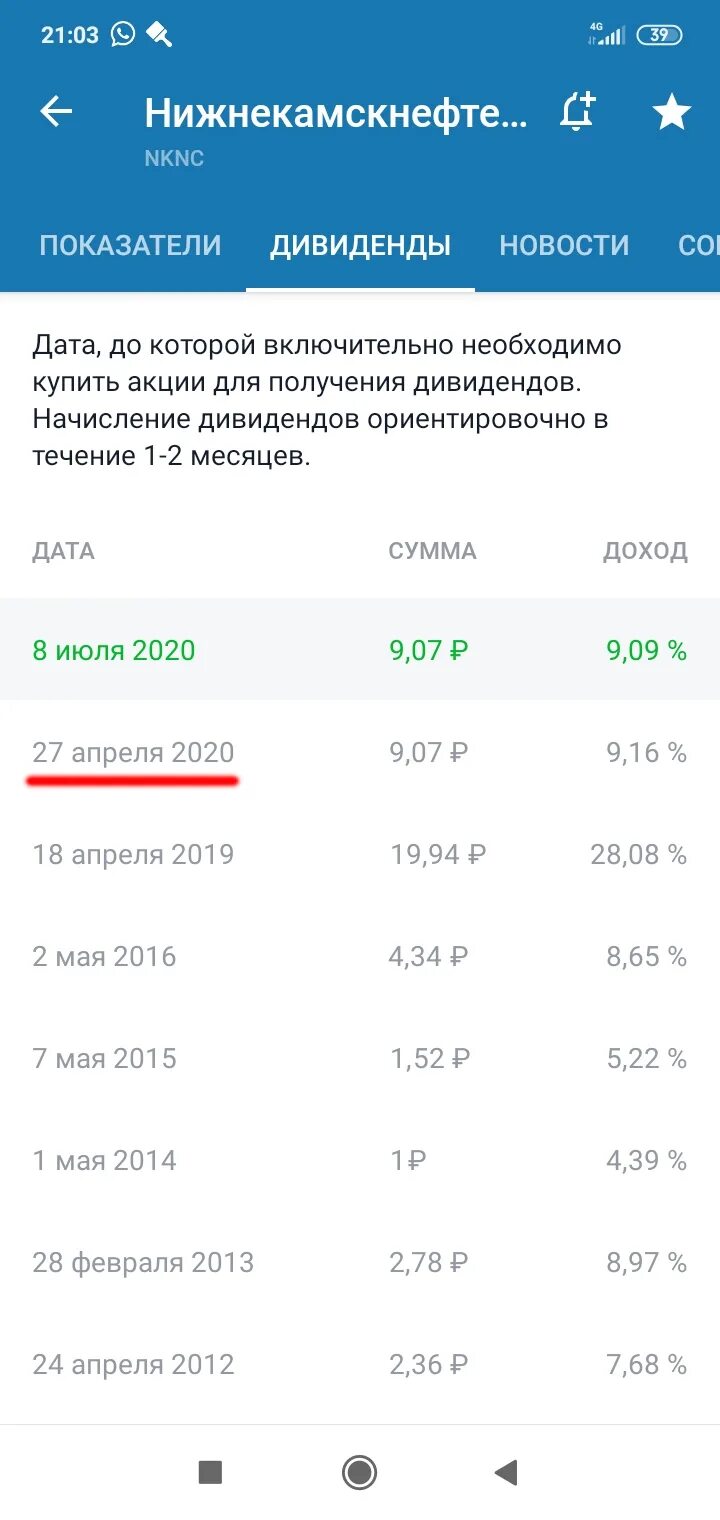The width and height of the screenshot is (720, 1520).
Task: Tap the ДАТА column header
Action: [x=63, y=550]
